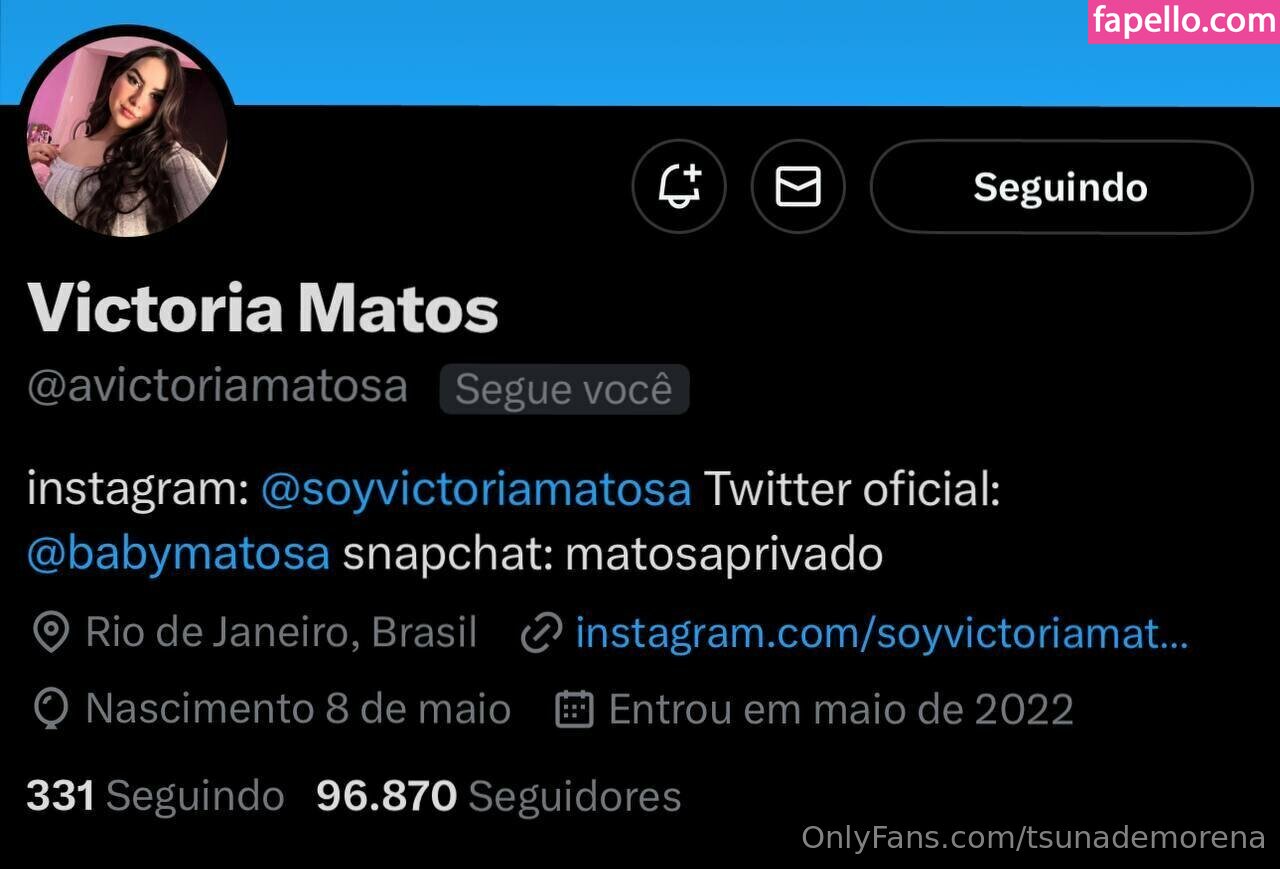This screenshot has width=1280, height=869.
Task: Open Victoria Matos's profile picture
Action: [125, 135]
